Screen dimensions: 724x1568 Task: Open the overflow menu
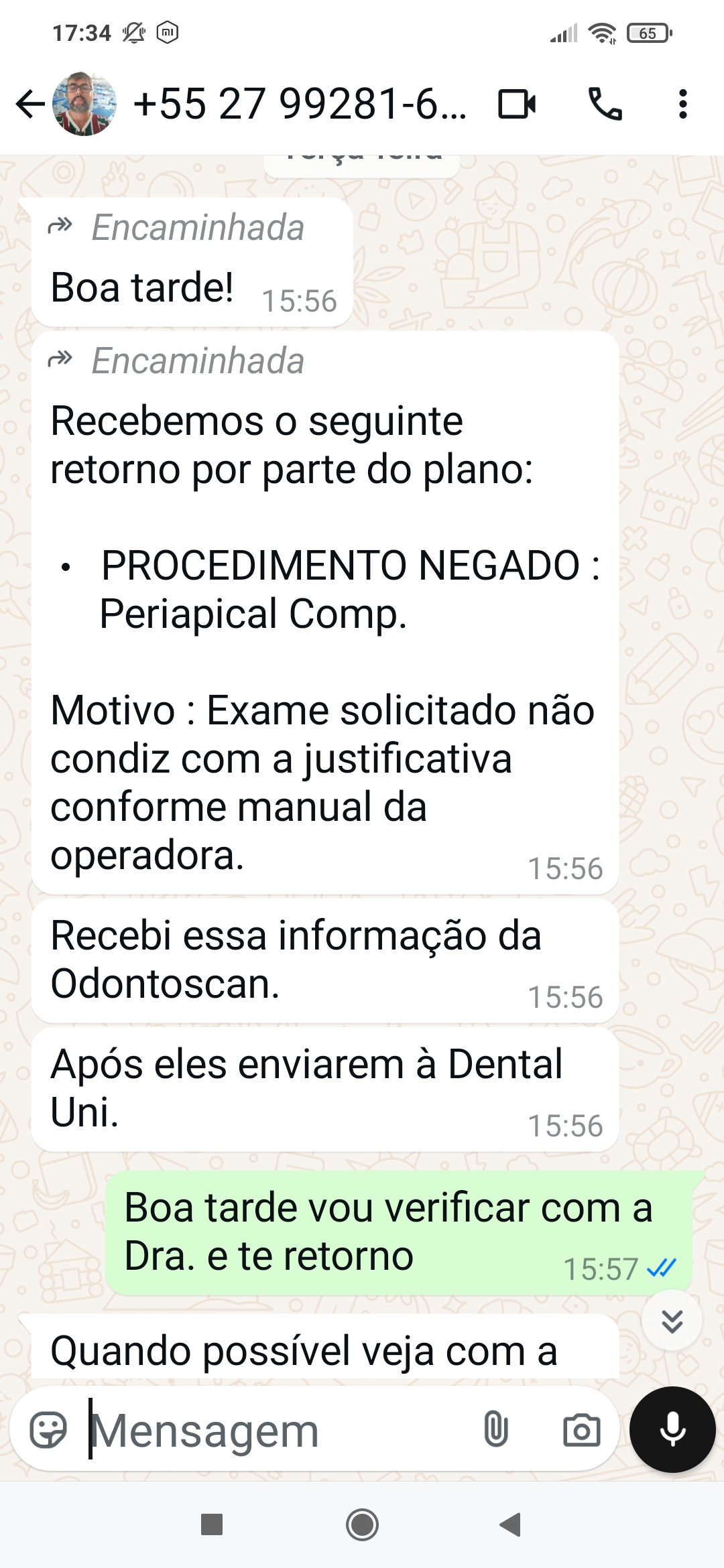(x=682, y=105)
